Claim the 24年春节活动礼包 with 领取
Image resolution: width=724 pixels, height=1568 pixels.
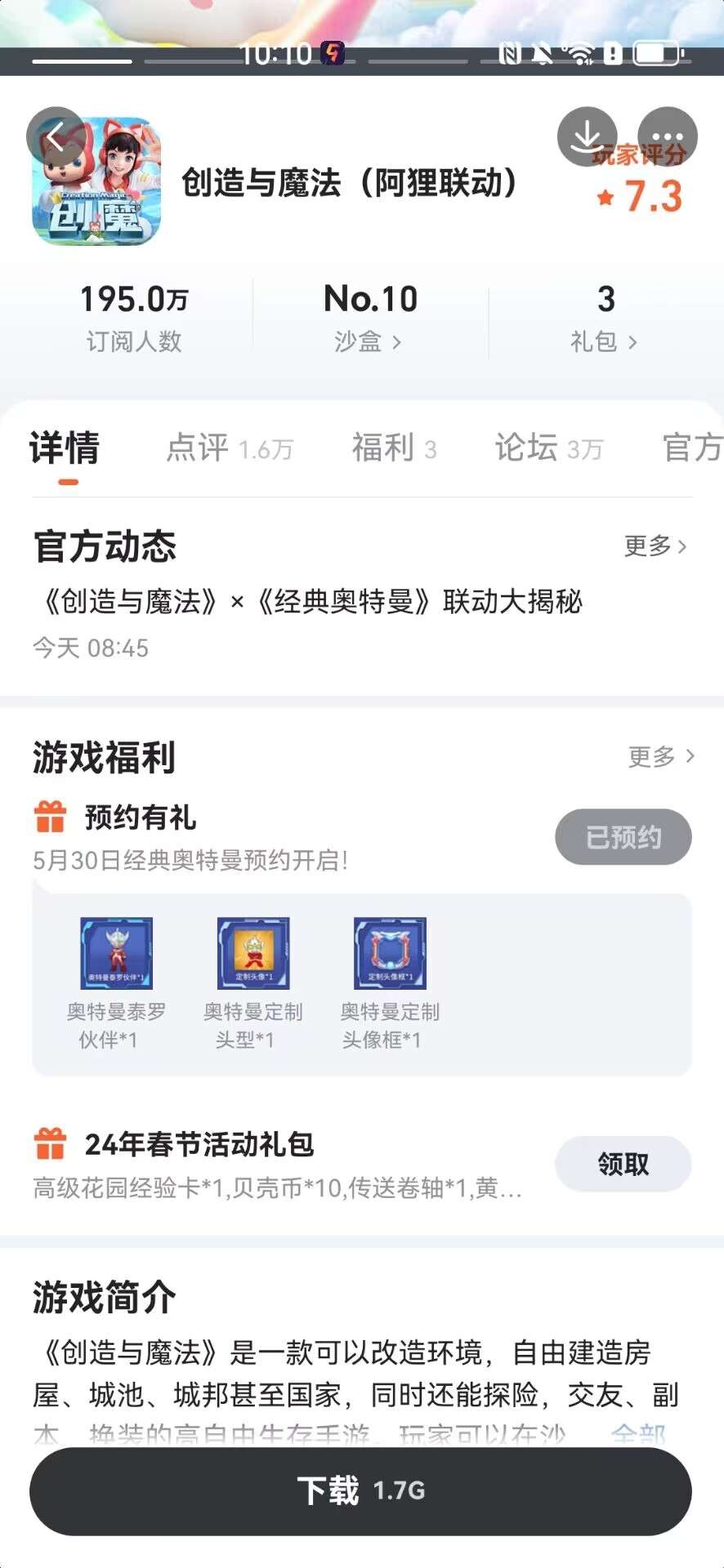click(623, 1164)
